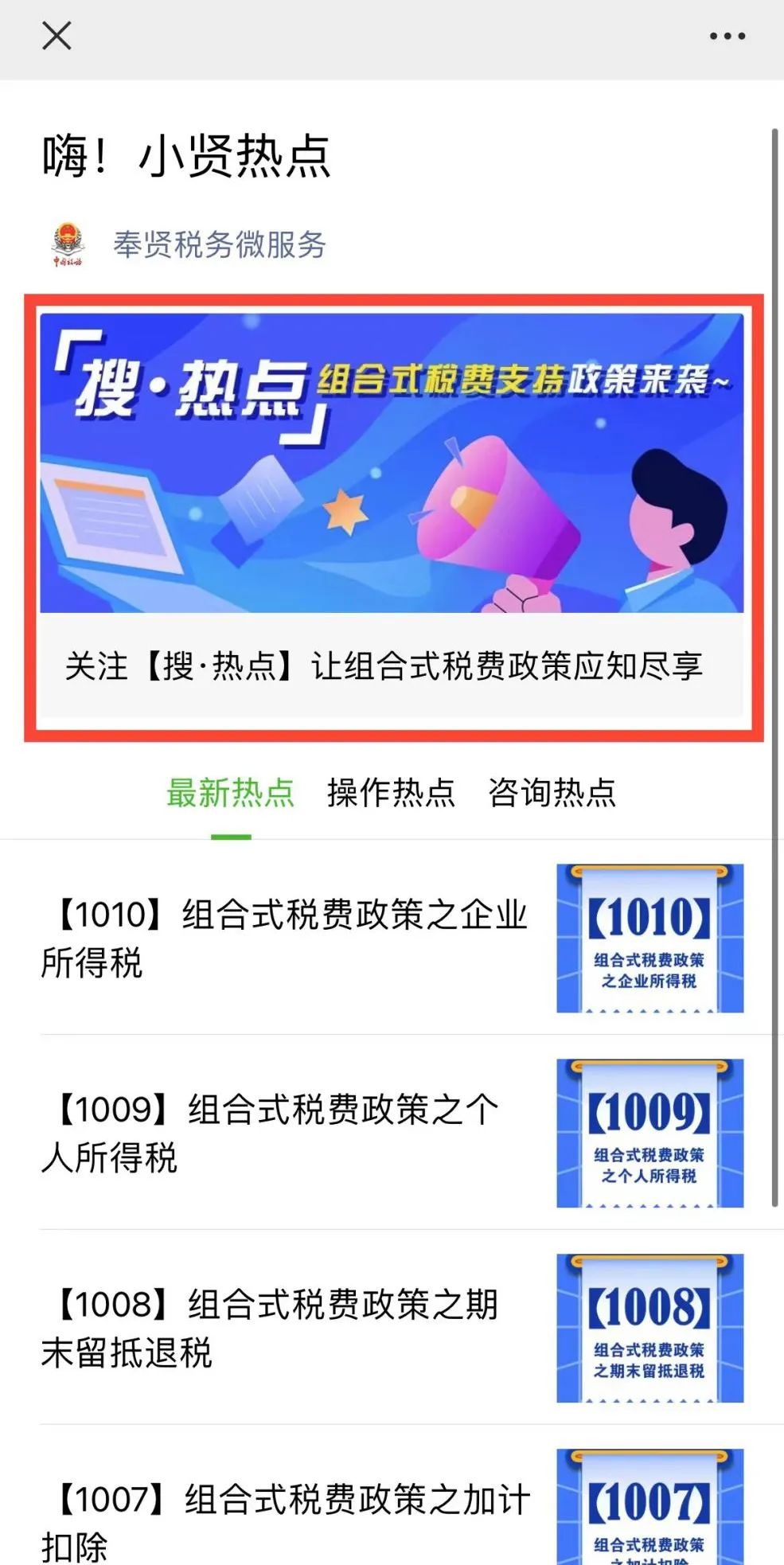Image resolution: width=784 pixels, height=1565 pixels.
Task: Open article 1009 on 个人所得税
Action: click(x=392, y=1133)
